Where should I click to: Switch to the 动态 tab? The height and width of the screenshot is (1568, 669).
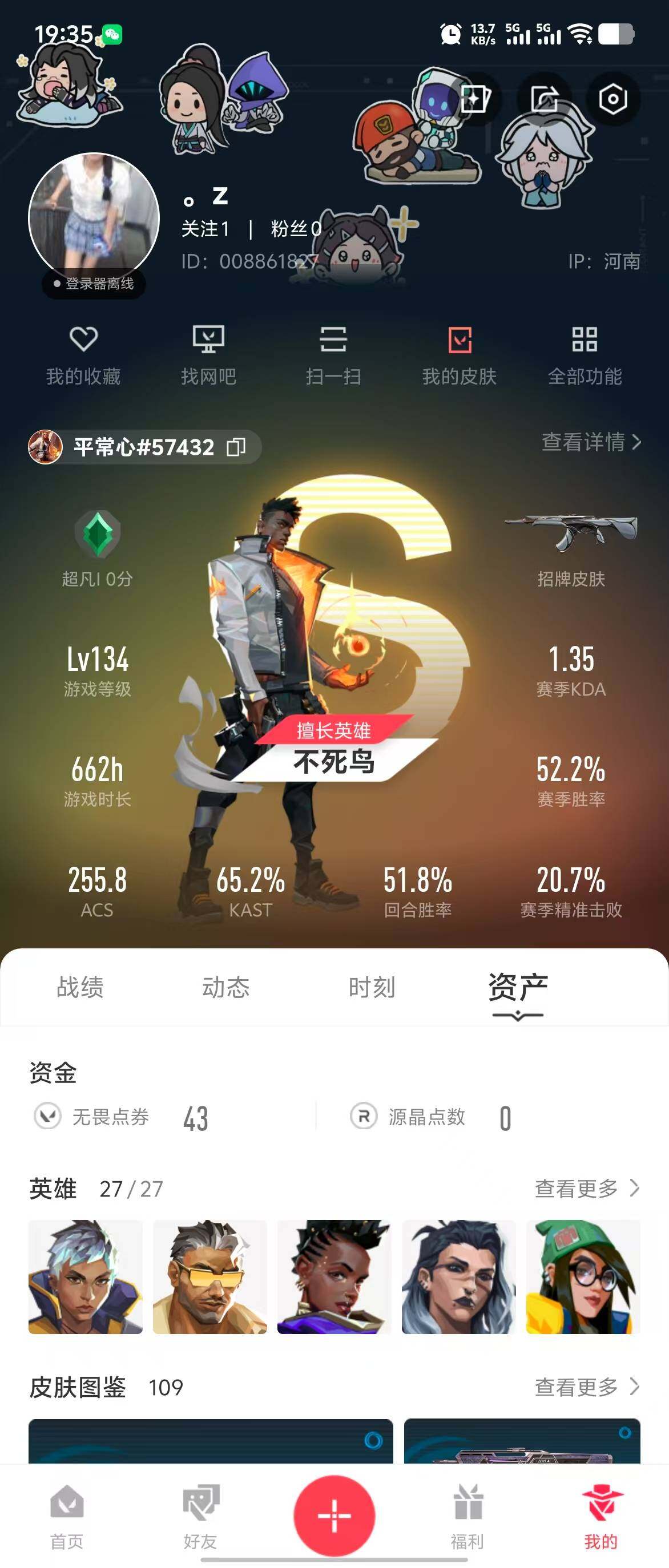pyautogui.click(x=226, y=987)
